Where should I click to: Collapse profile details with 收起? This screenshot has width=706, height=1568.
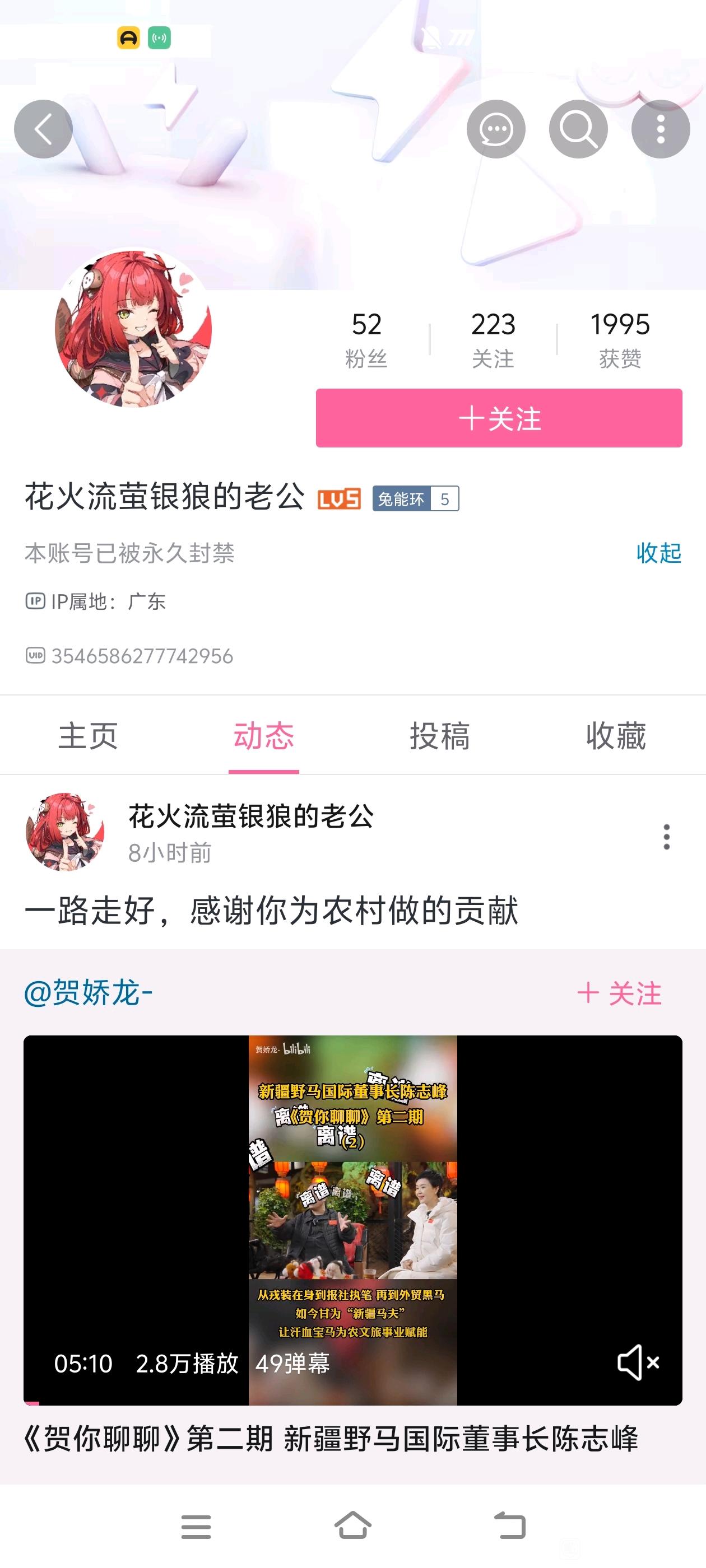(x=658, y=553)
